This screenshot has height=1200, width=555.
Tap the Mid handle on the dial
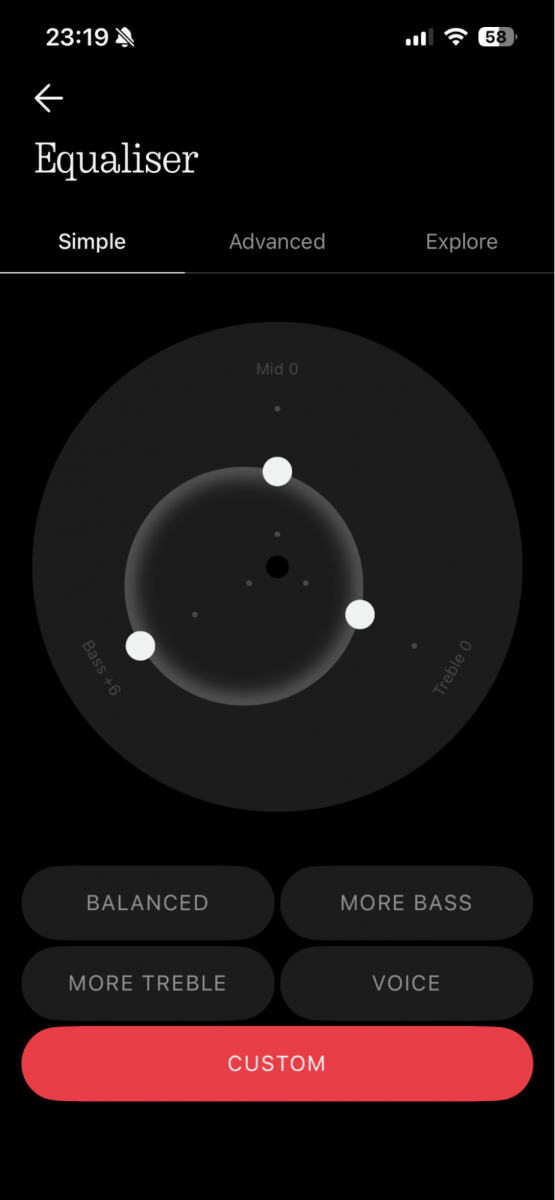point(277,471)
